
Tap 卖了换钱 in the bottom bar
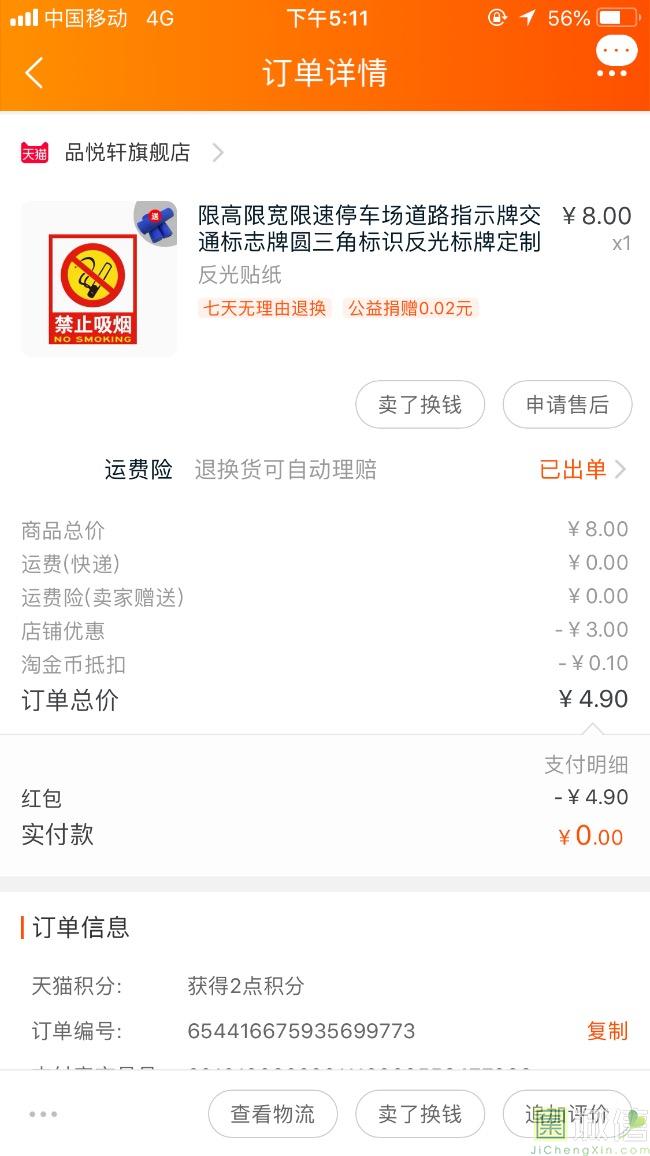pyautogui.click(x=420, y=1114)
